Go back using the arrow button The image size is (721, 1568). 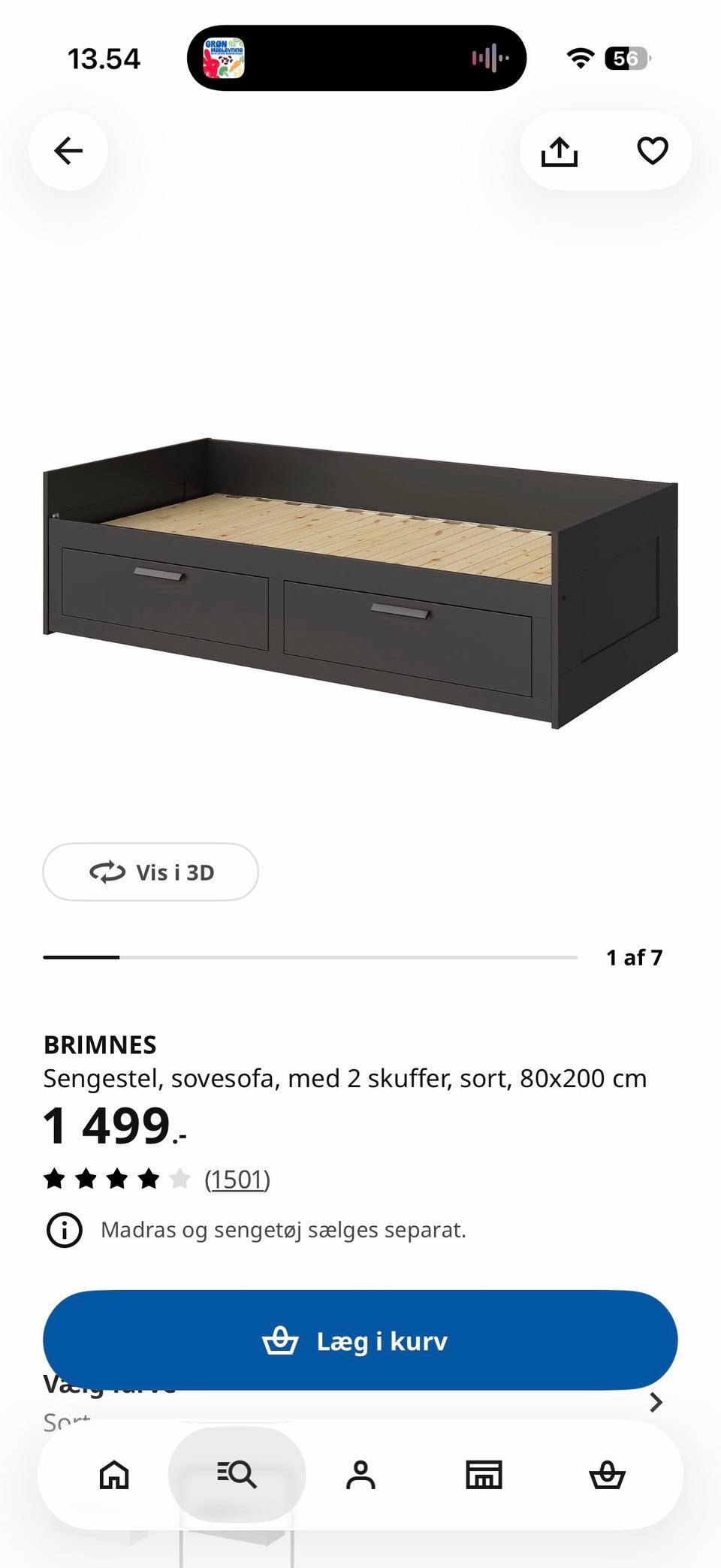coord(68,151)
